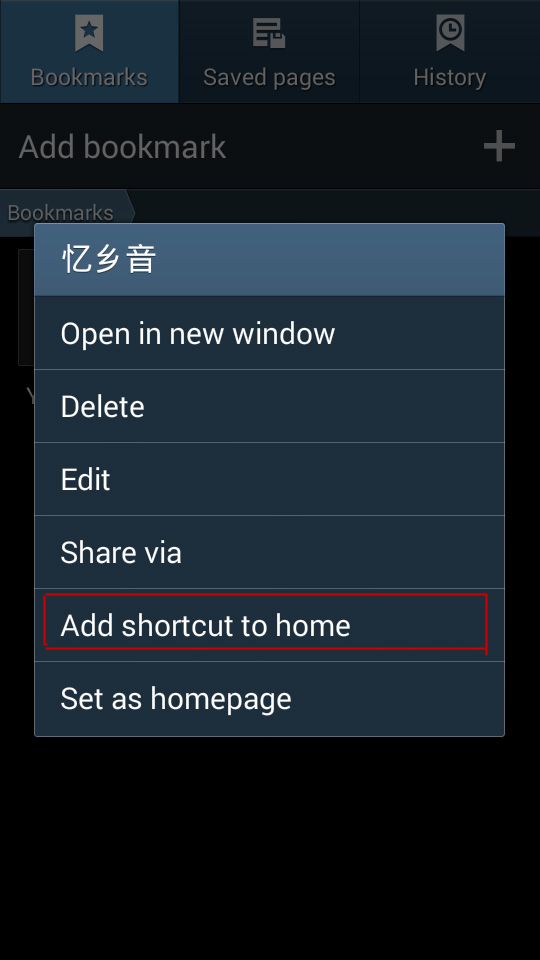The width and height of the screenshot is (540, 960).
Task: Select Add shortcut to home
Action: 269,624
